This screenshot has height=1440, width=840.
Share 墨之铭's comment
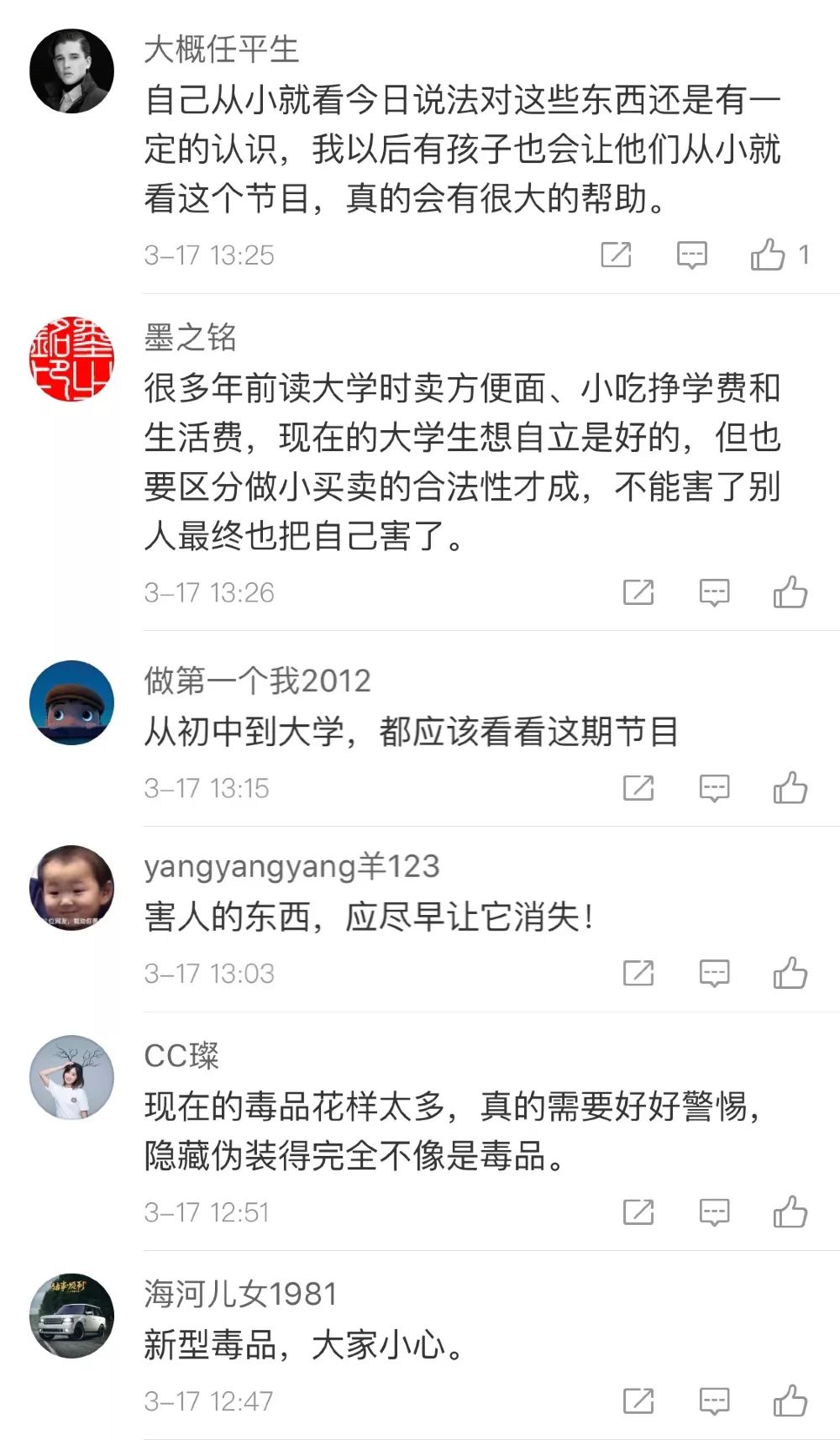tap(638, 593)
